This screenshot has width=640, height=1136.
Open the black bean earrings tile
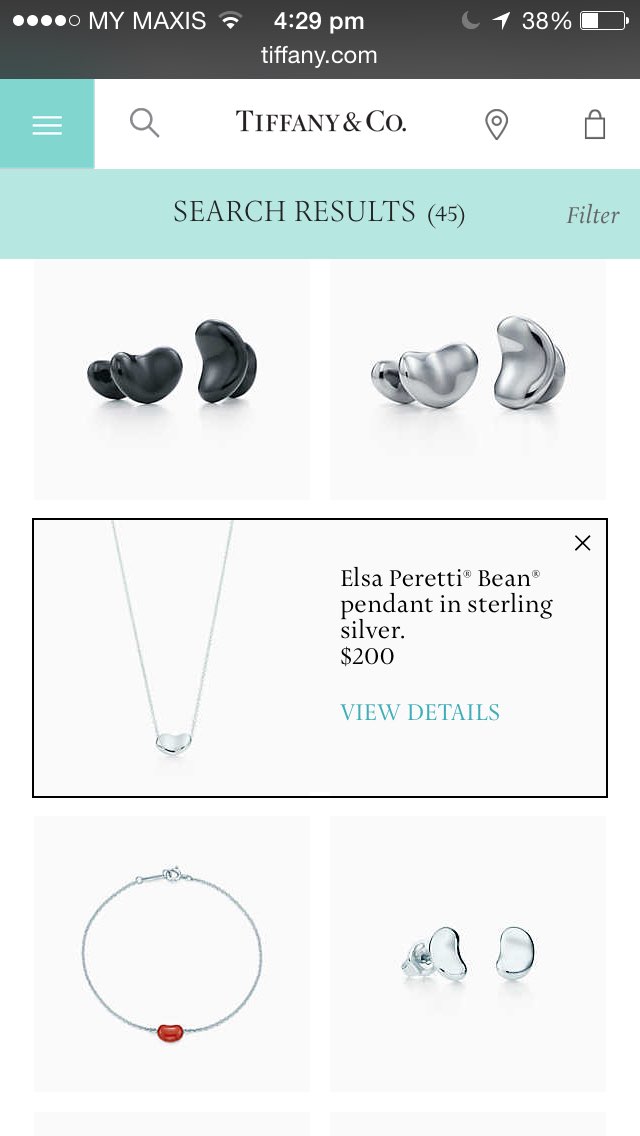[172, 379]
